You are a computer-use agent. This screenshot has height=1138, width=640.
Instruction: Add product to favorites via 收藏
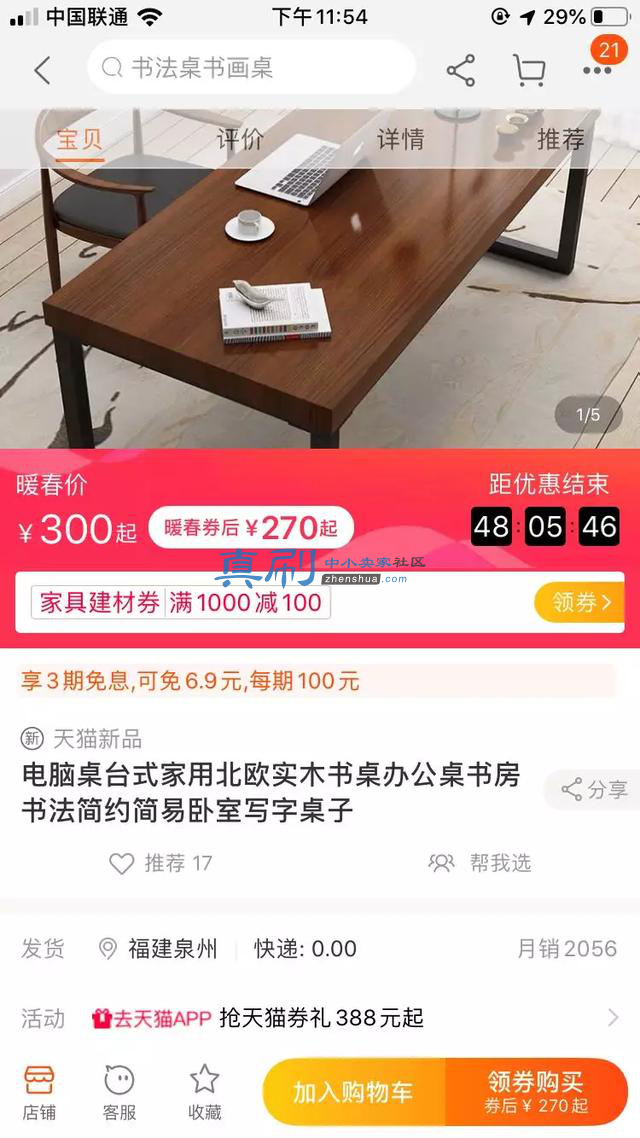(205, 1093)
